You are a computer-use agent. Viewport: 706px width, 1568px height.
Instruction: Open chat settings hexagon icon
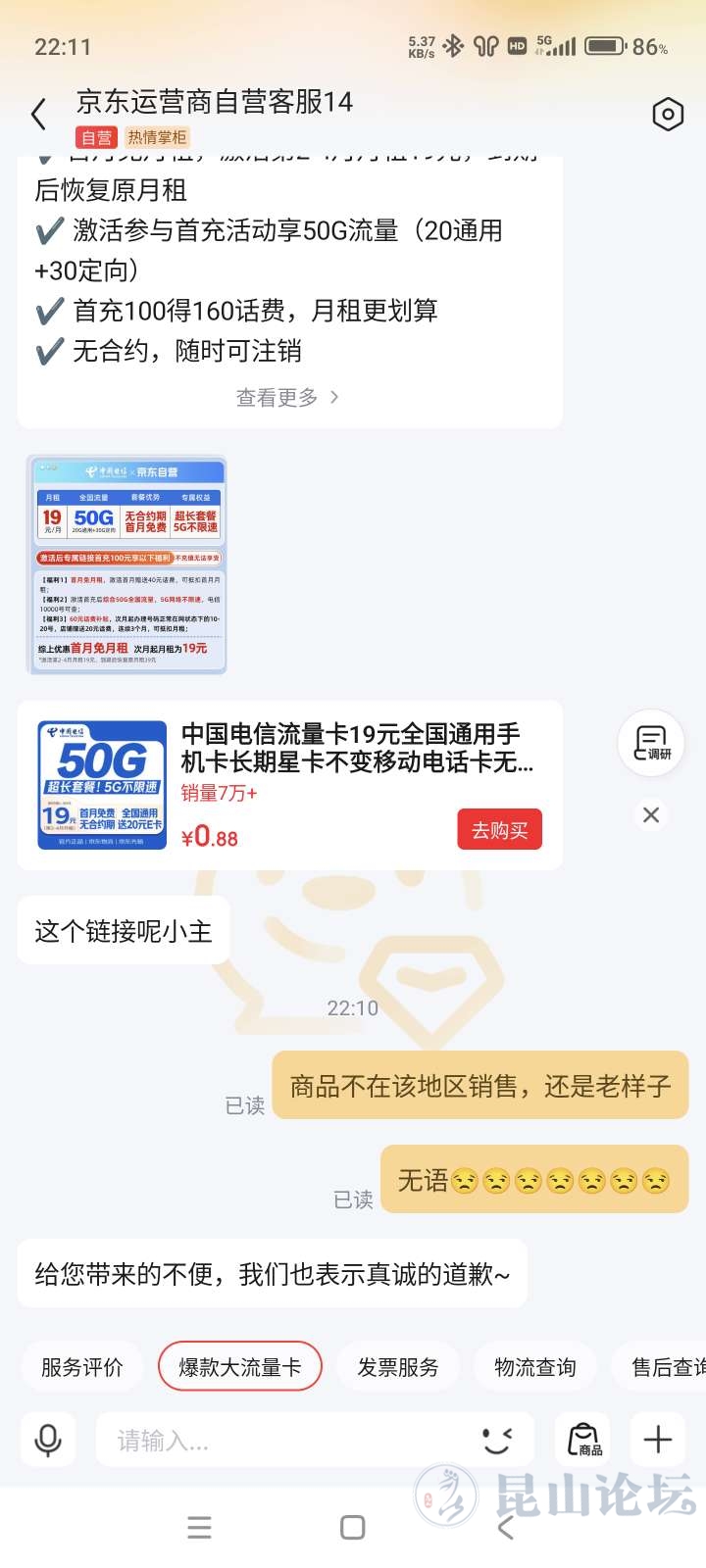pyautogui.click(x=668, y=115)
